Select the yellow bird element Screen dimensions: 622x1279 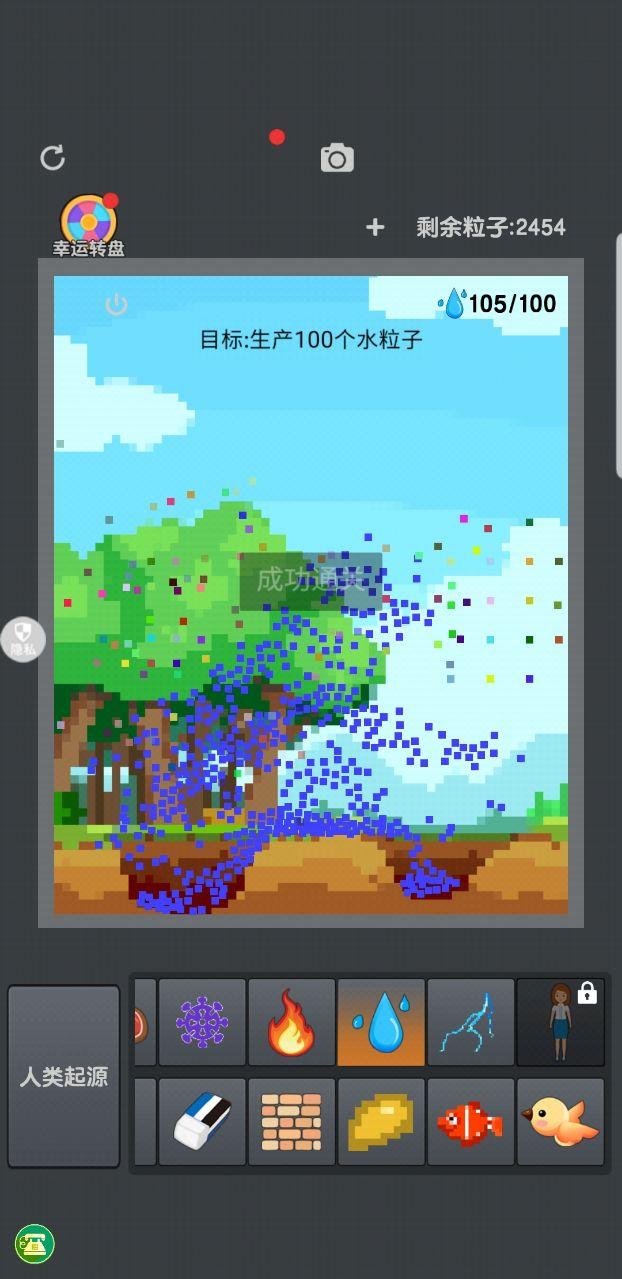pos(560,1121)
